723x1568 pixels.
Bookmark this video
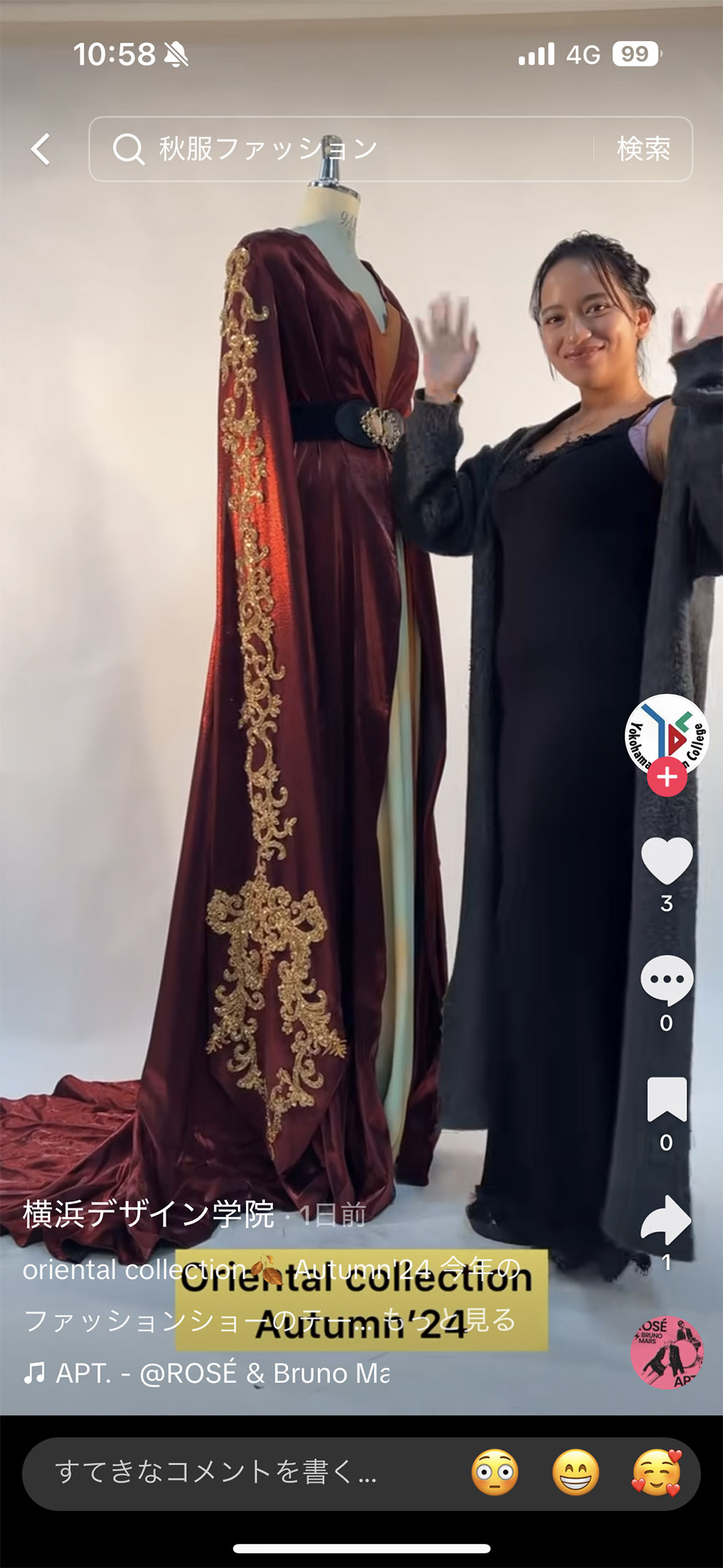coord(667,1099)
